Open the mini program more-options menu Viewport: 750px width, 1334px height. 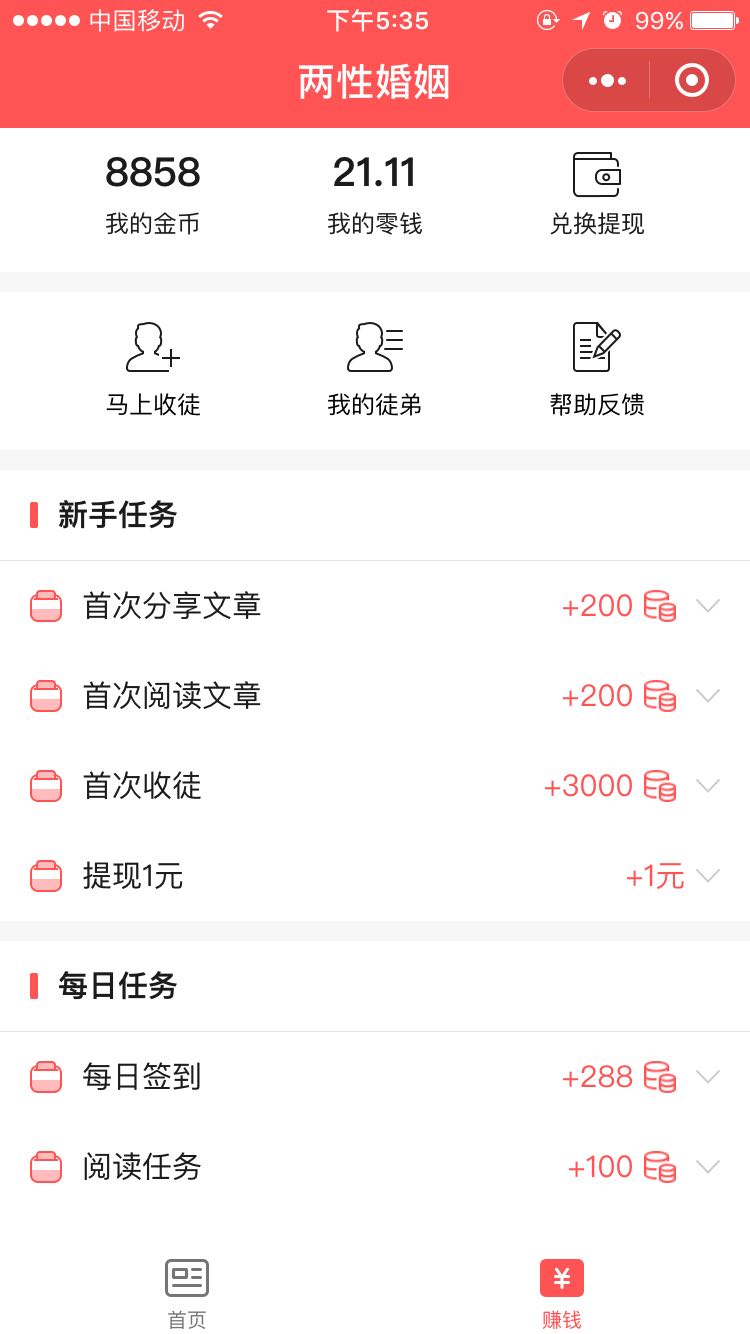click(607, 81)
